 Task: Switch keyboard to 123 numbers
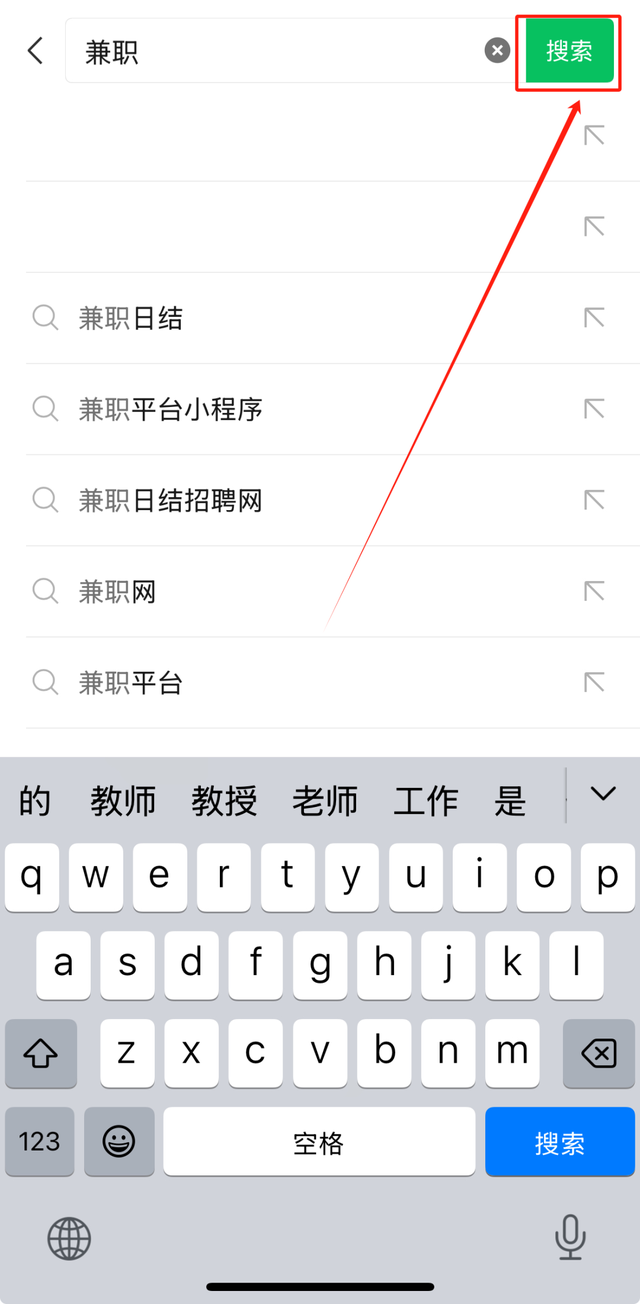click(40, 1142)
